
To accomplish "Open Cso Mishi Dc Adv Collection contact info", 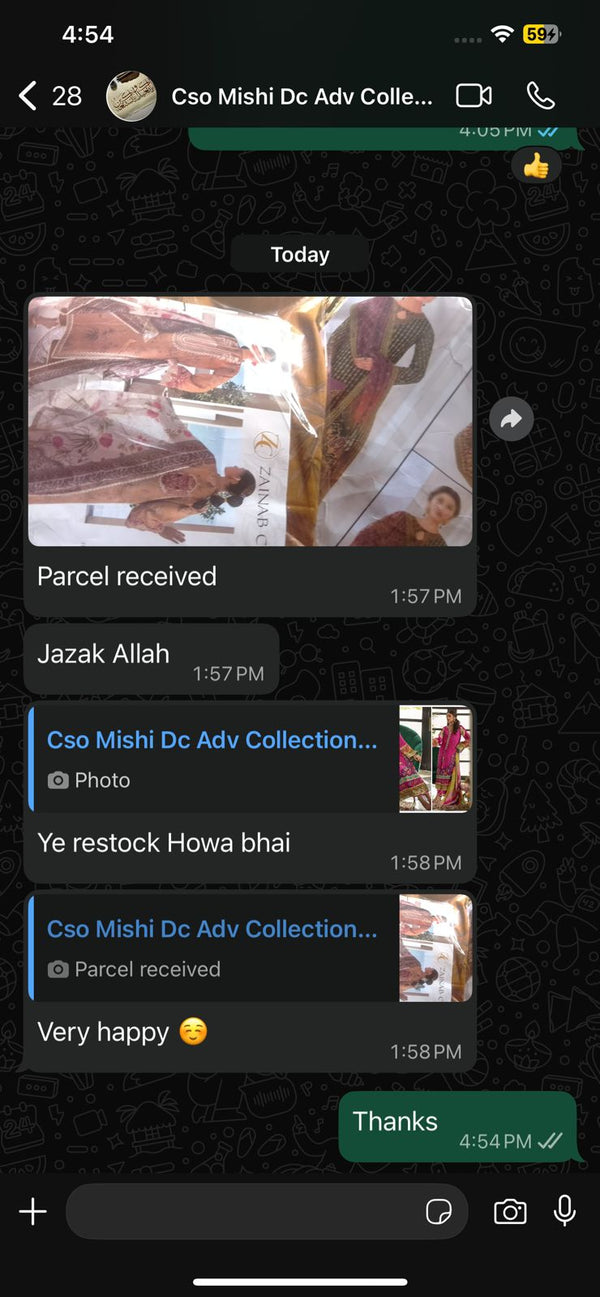I will tap(300, 96).
